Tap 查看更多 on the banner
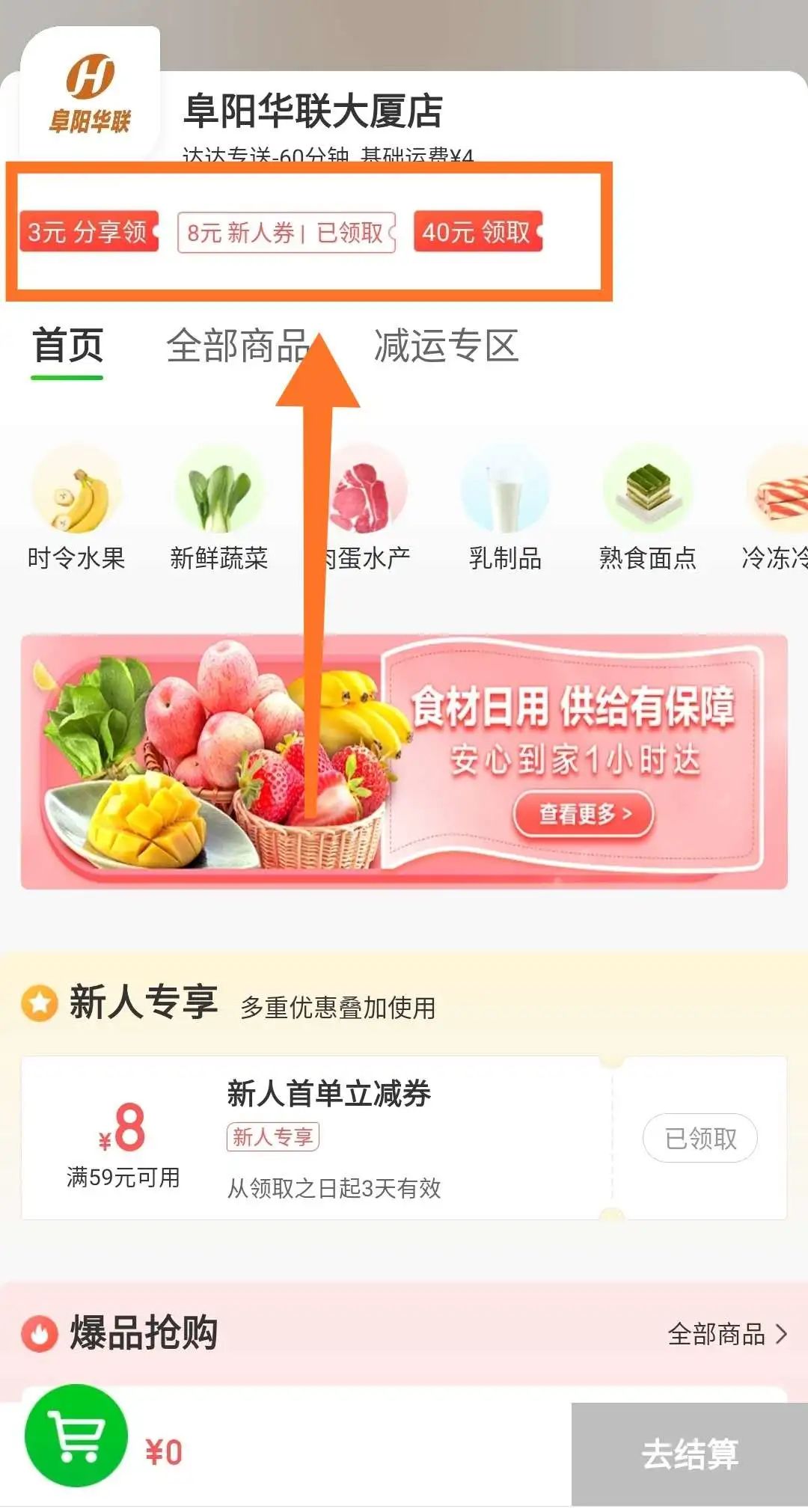 [584, 813]
